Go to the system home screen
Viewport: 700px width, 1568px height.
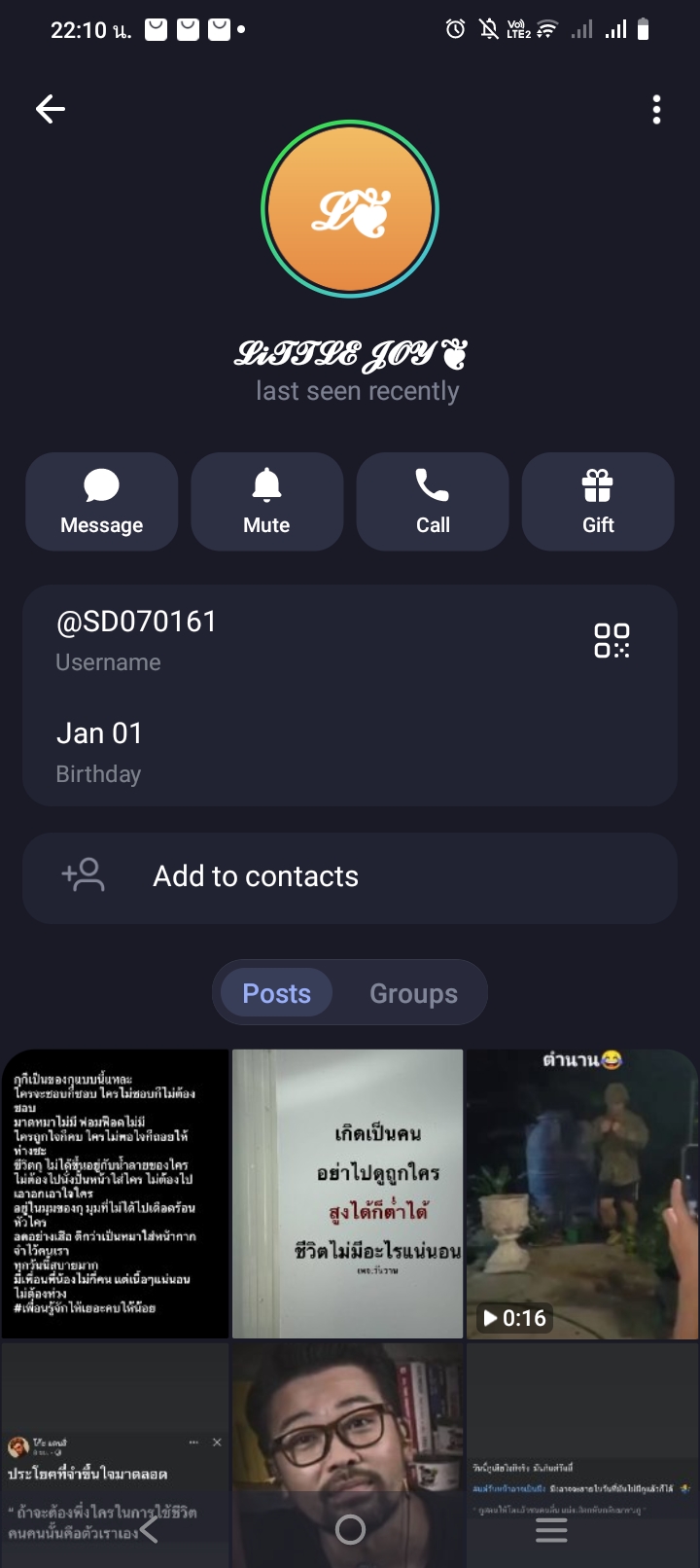(x=350, y=1530)
